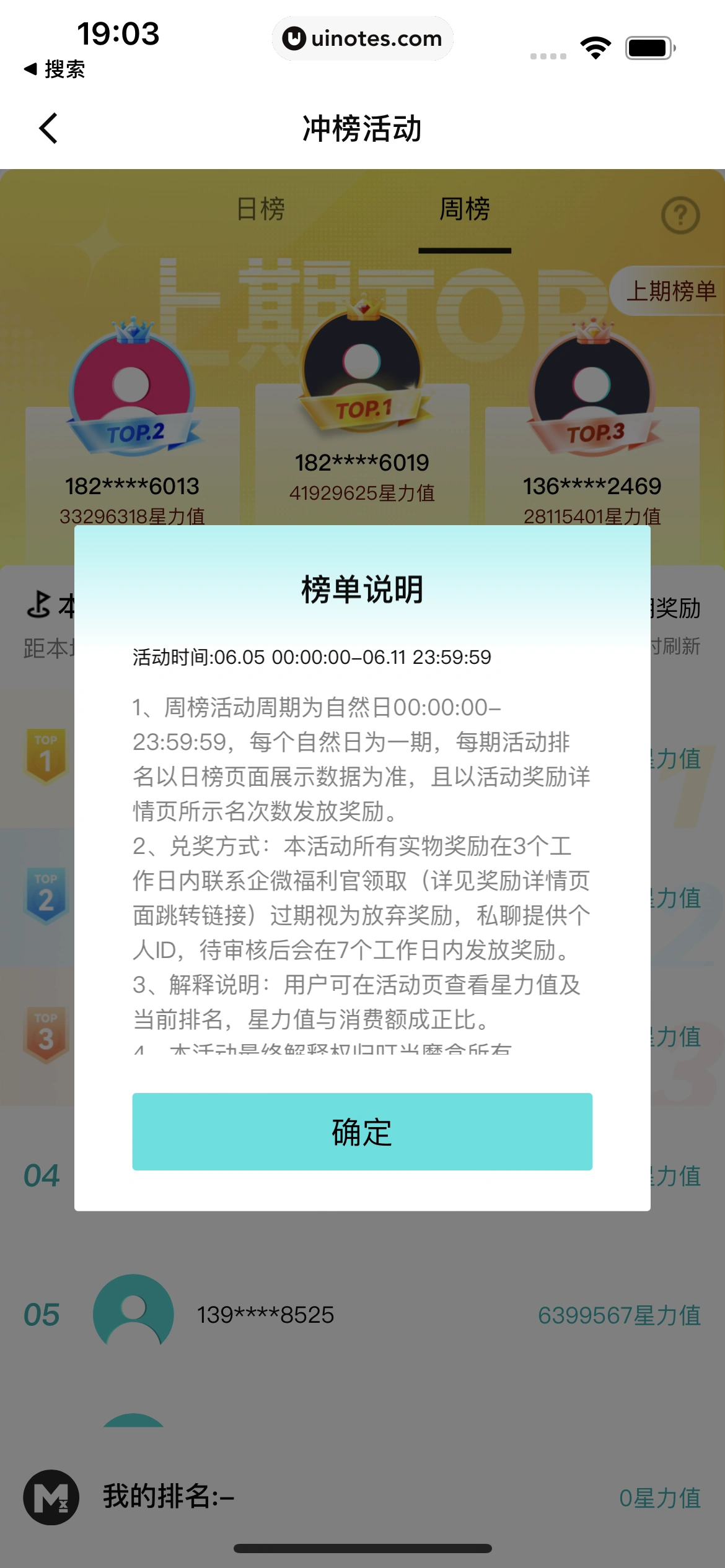Go back from the 冲榜活动 page
The width and height of the screenshot is (725, 1568).
click(x=48, y=129)
